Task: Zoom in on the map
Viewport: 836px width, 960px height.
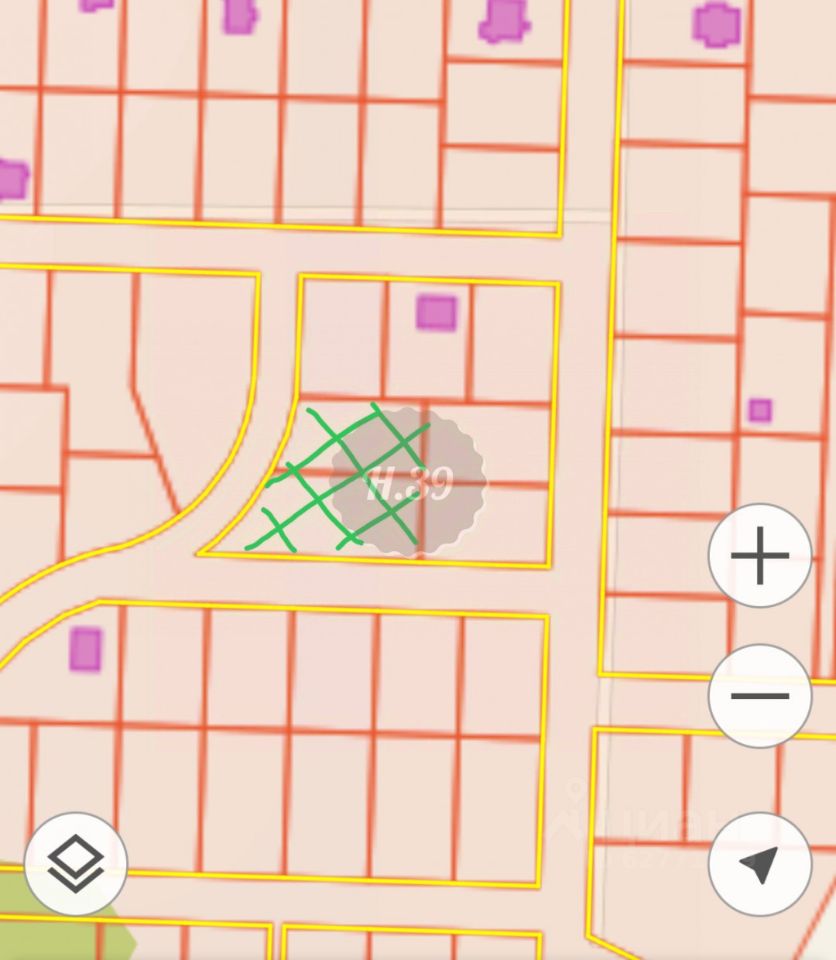Action: point(760,556)
